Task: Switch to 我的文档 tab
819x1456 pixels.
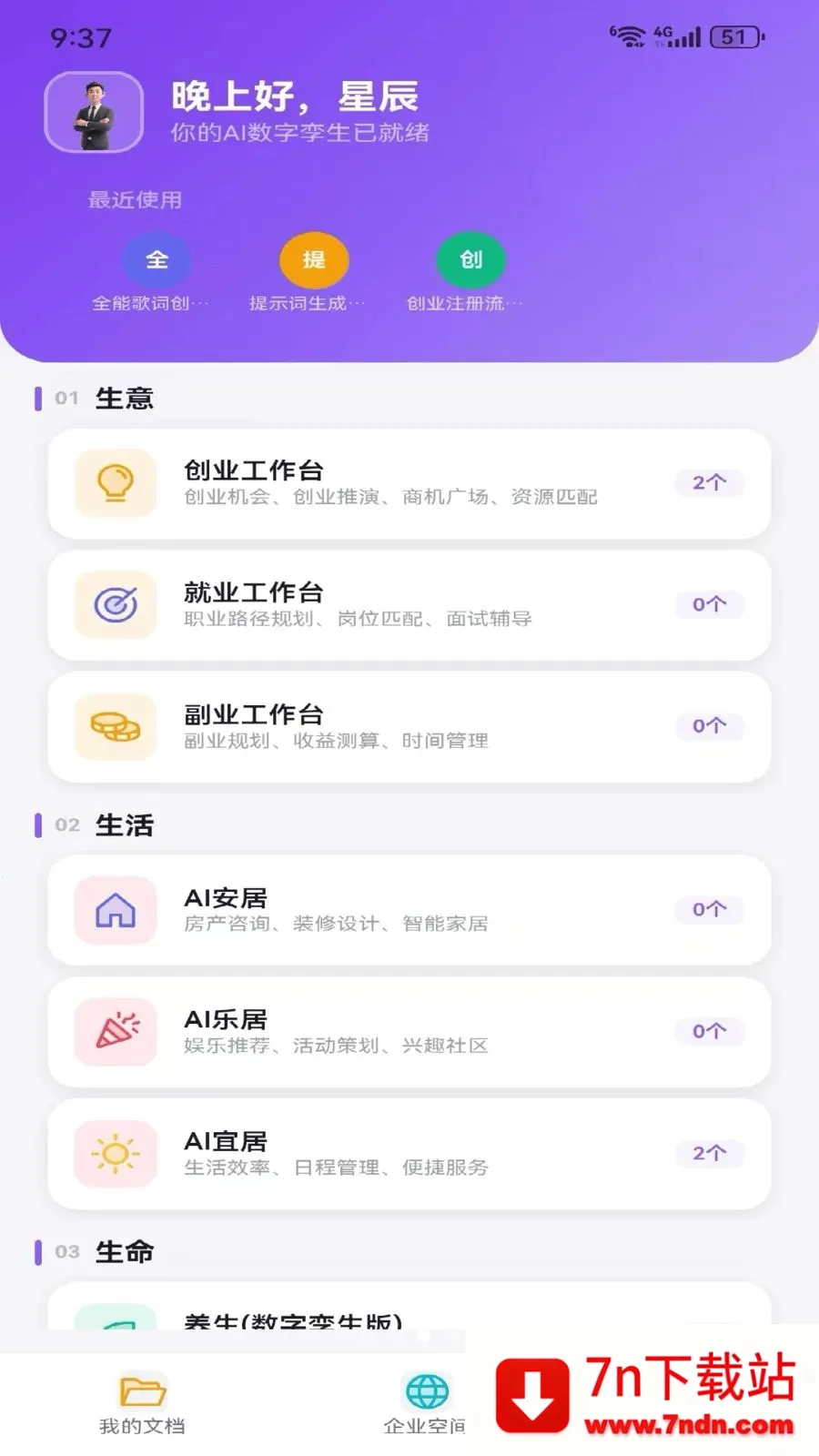Action: coord(143,1404)
